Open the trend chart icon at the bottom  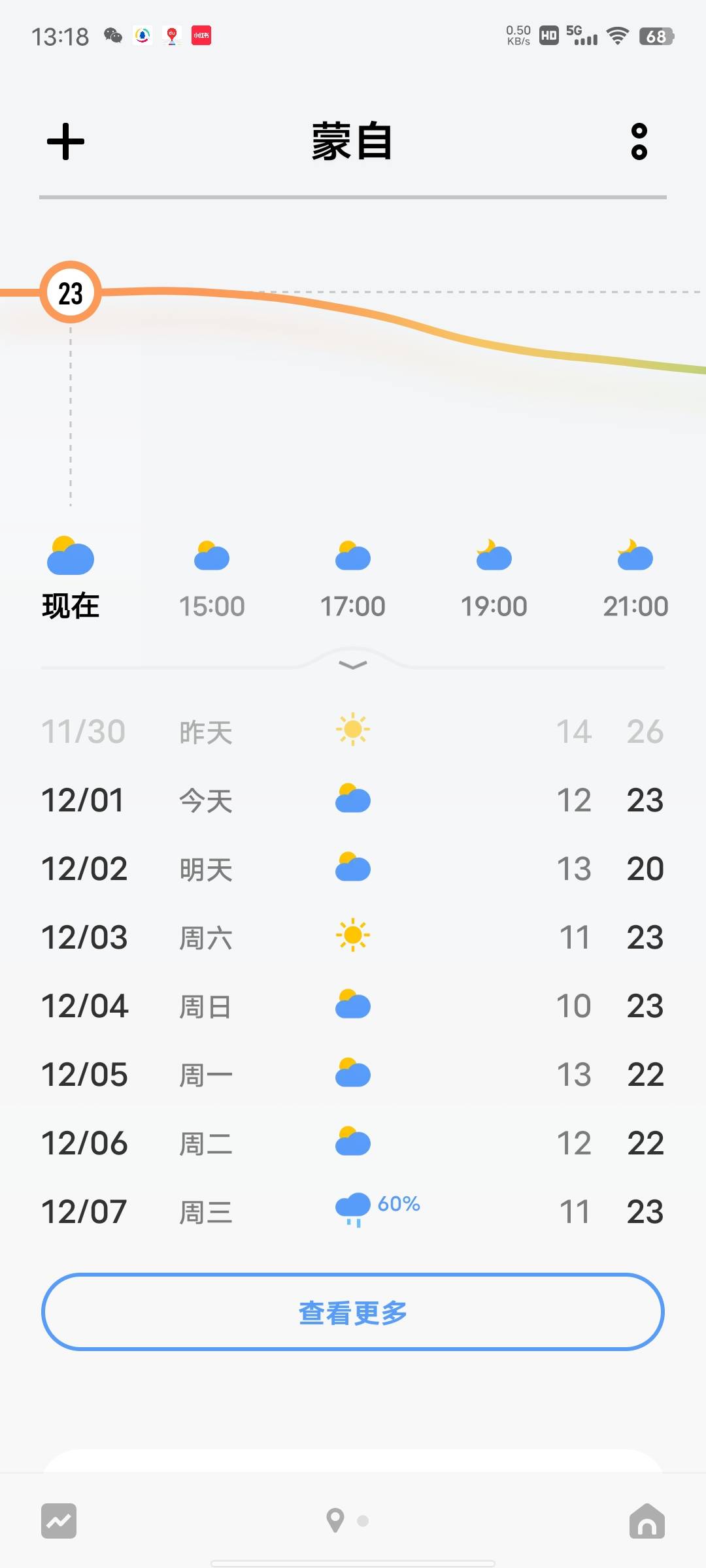click(59, 1521)
